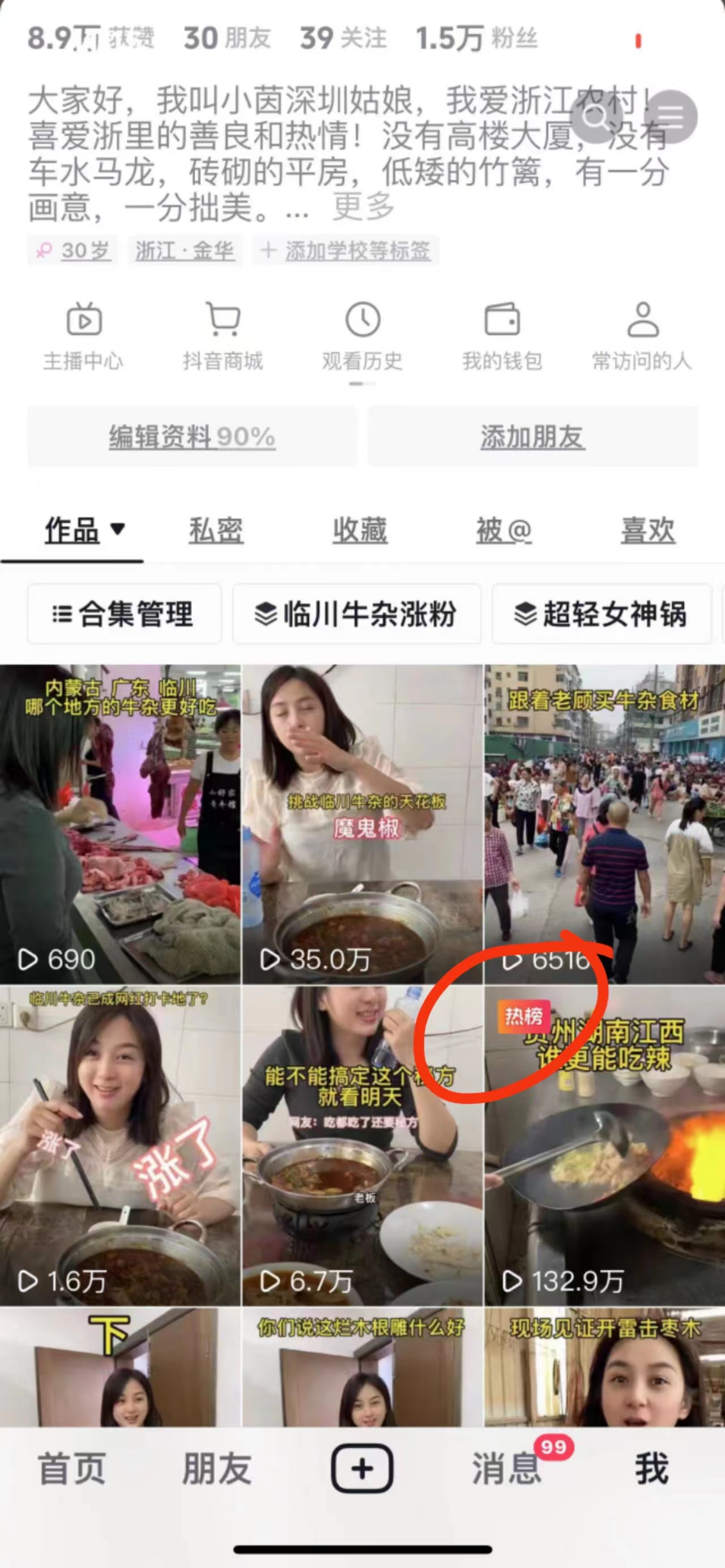Expand the bio with 更多
725x1568 pixels.
[x=364, y=207]
